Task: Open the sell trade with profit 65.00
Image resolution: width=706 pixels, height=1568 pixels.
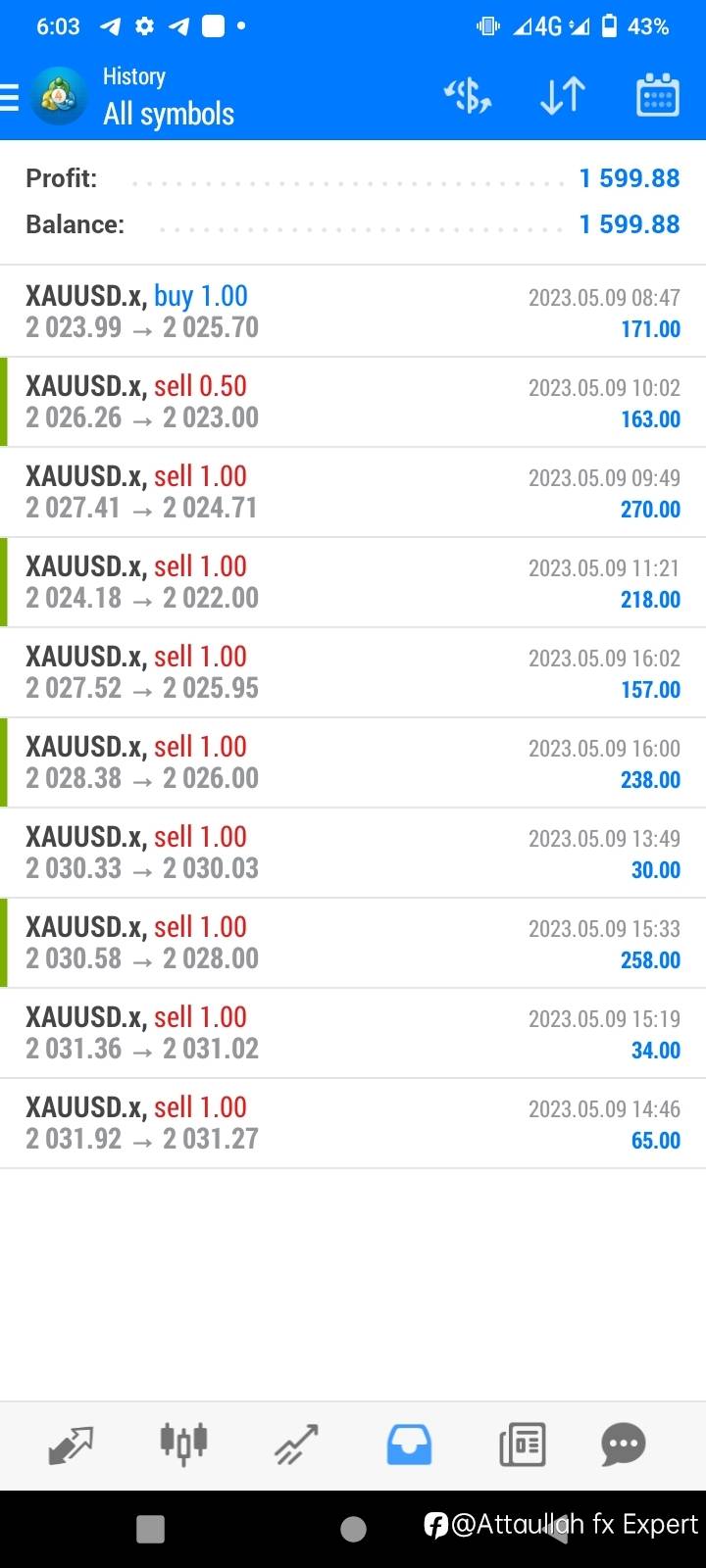Action: 353,1123
